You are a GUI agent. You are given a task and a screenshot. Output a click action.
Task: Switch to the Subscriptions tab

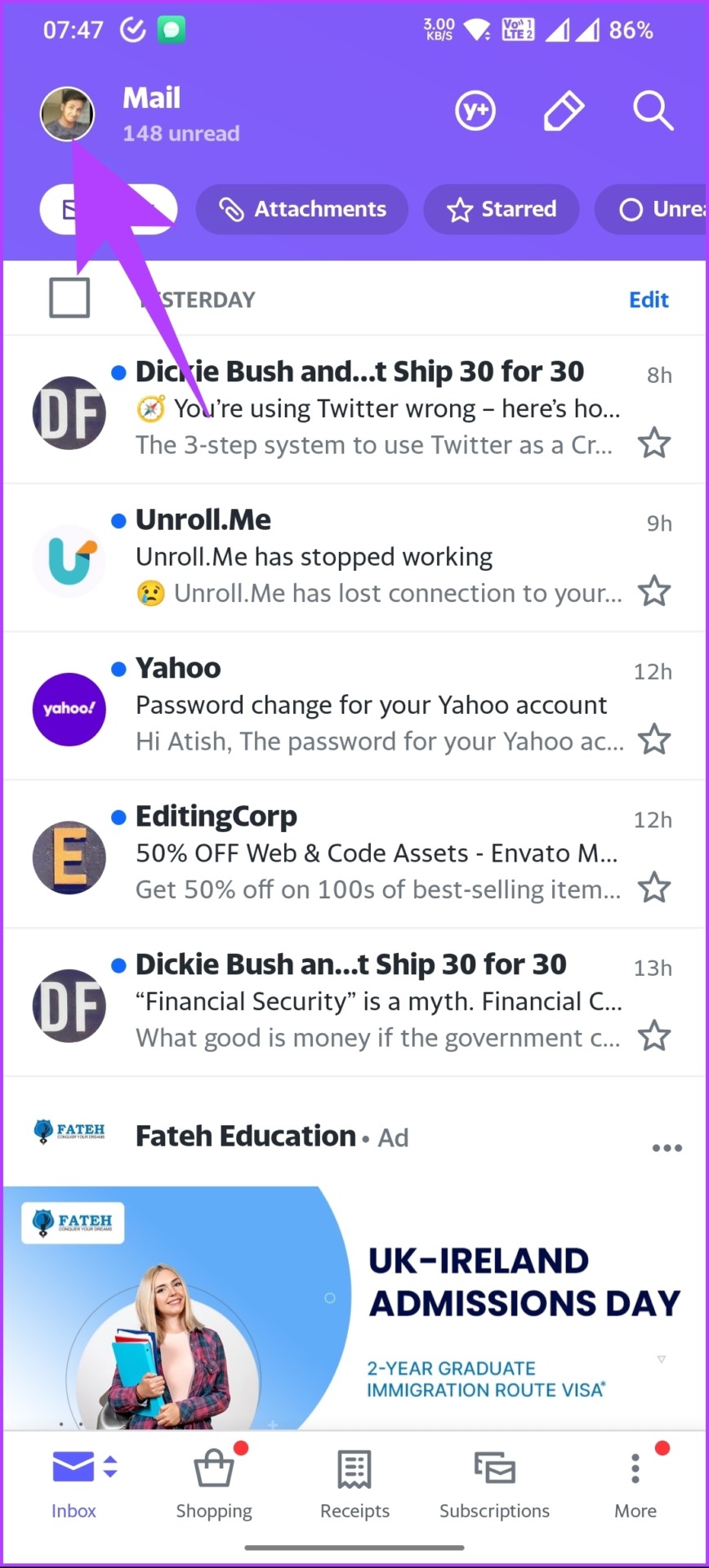[495, 1481]
